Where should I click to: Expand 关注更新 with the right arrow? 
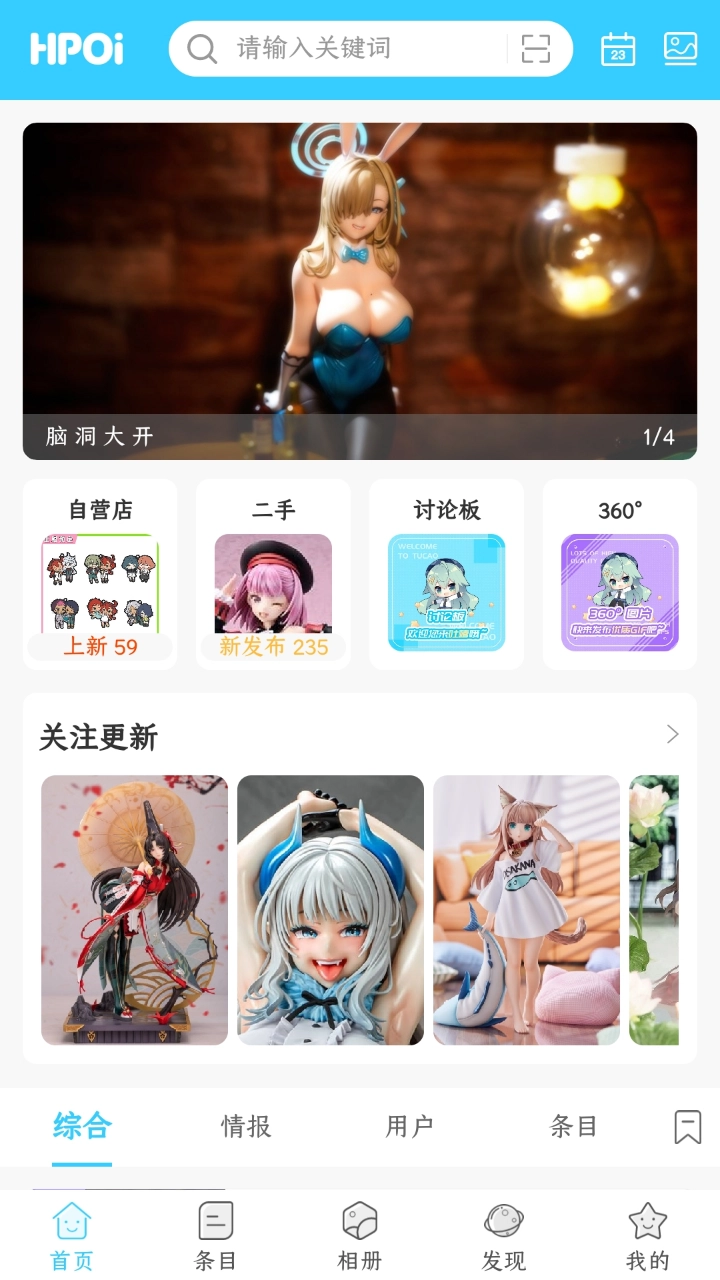click(x=674, y=734)
